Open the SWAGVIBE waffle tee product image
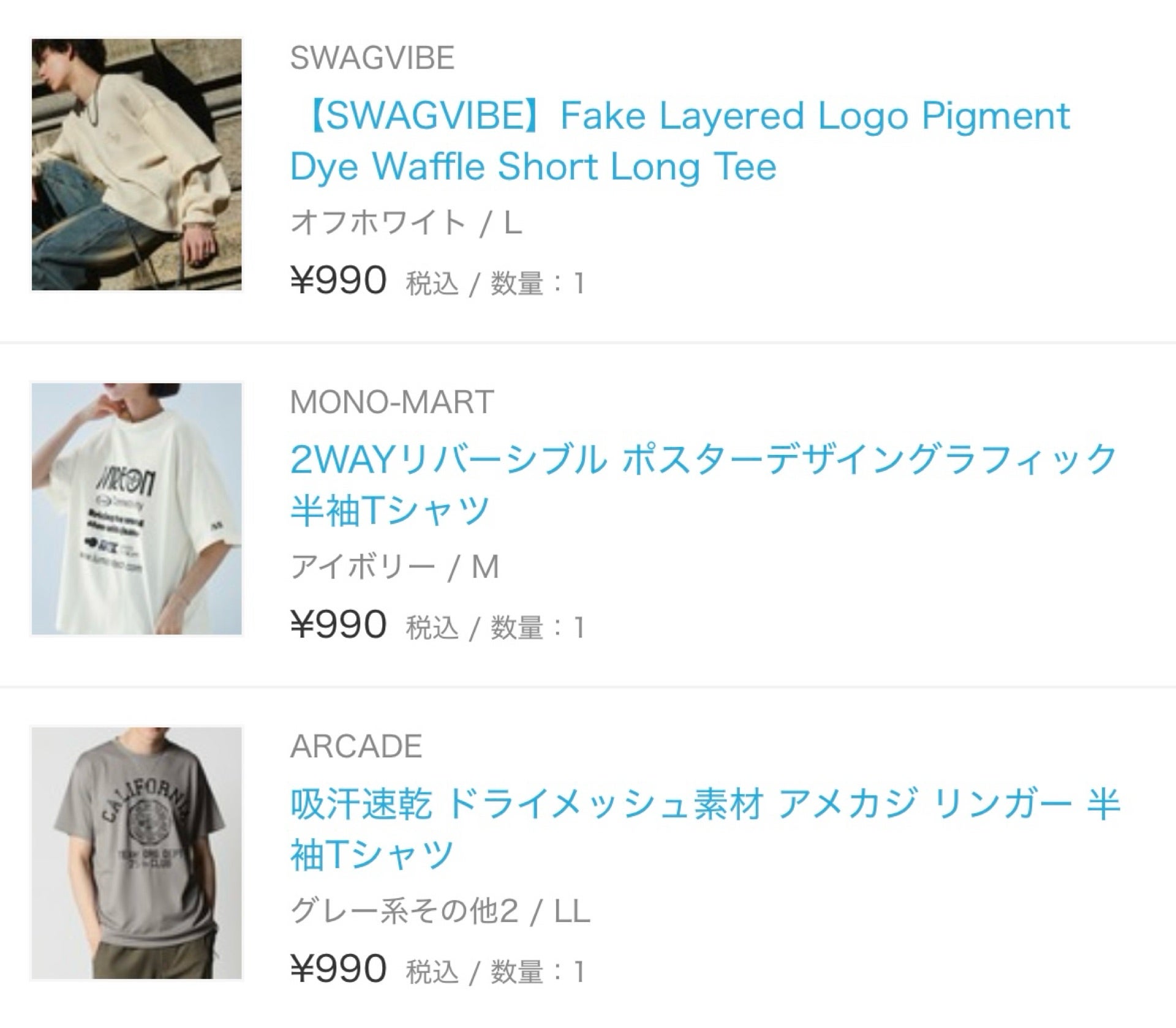The width and height of the screenshot is (1176, 1028). point(137,165)
